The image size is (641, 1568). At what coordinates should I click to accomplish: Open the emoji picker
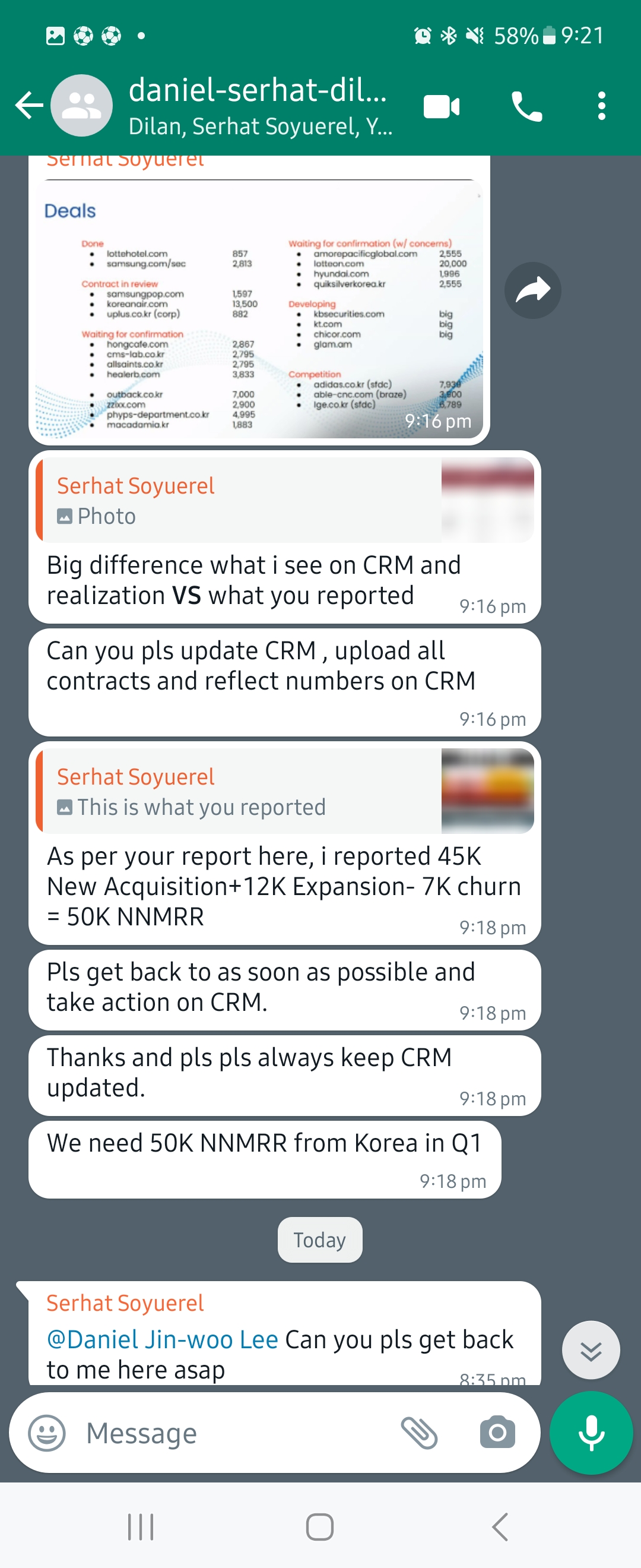tap(47, 1433)
